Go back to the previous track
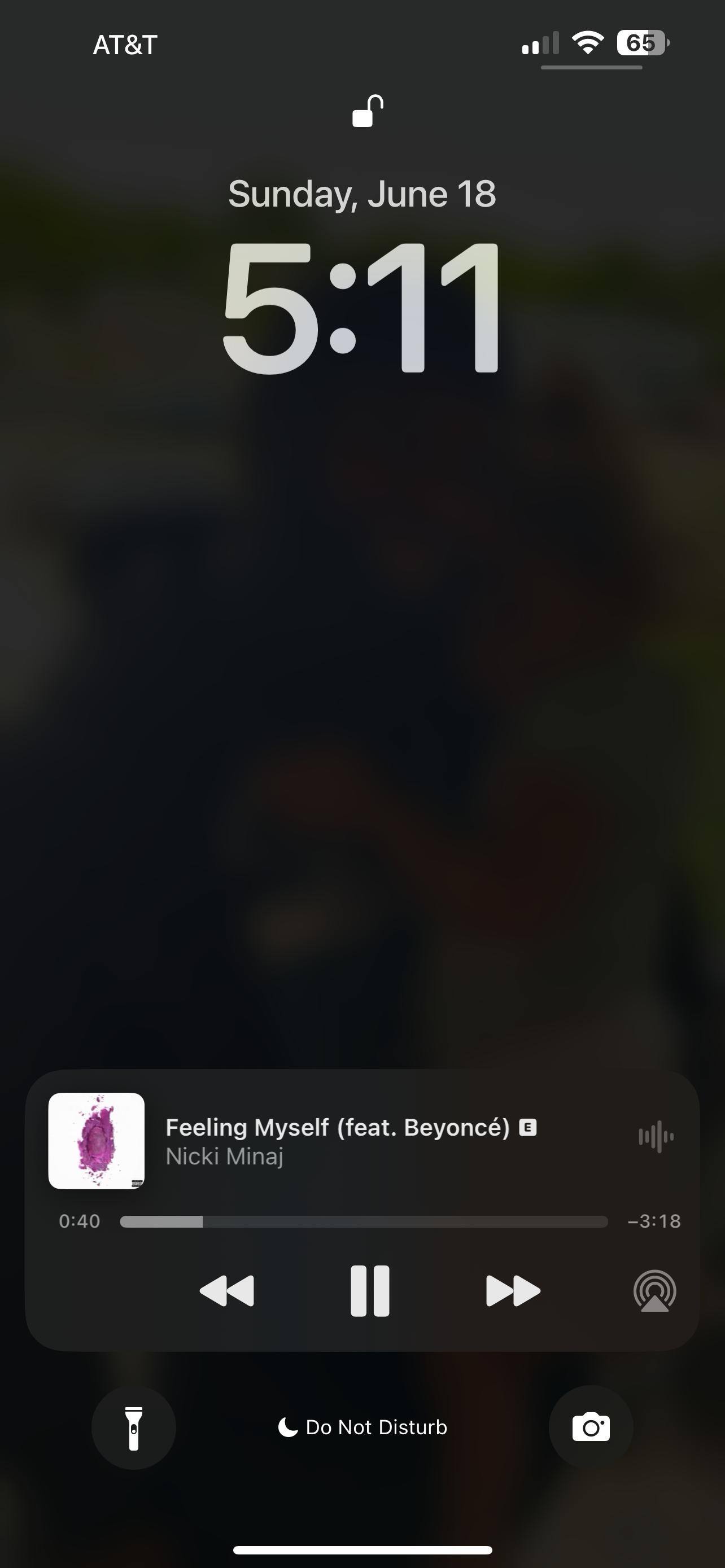Screen dimensions: 725x1568 pyautogui.click(x=226, y=1290)
